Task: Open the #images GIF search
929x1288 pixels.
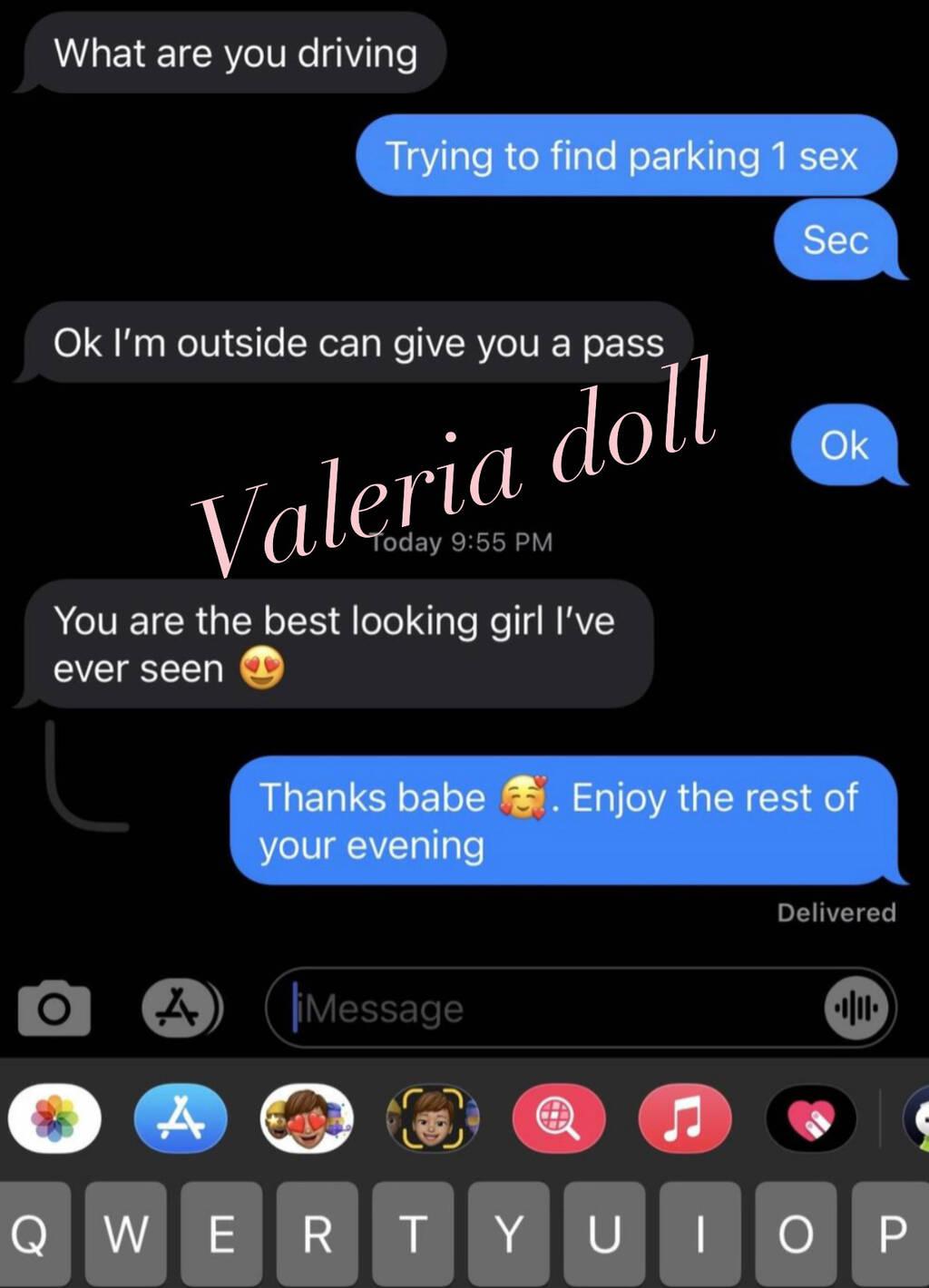Action: [x=558, y=1117]
